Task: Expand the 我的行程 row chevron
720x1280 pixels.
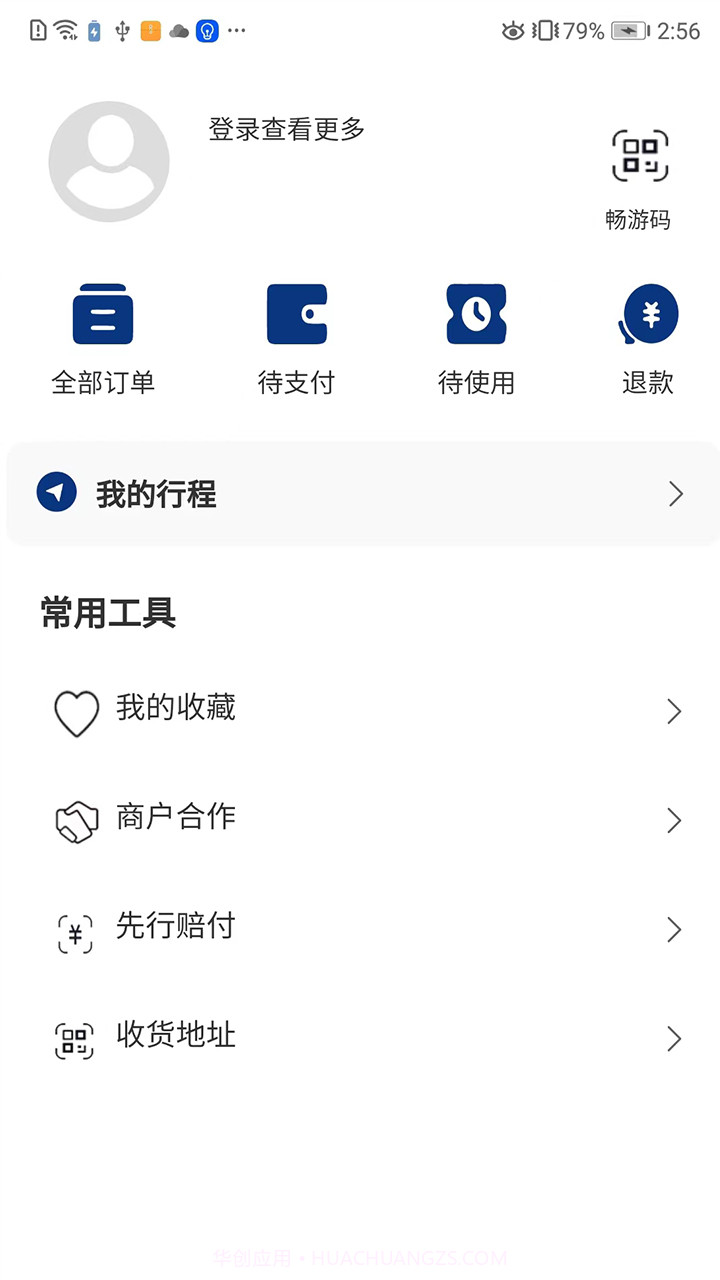Action: [675, 493]
